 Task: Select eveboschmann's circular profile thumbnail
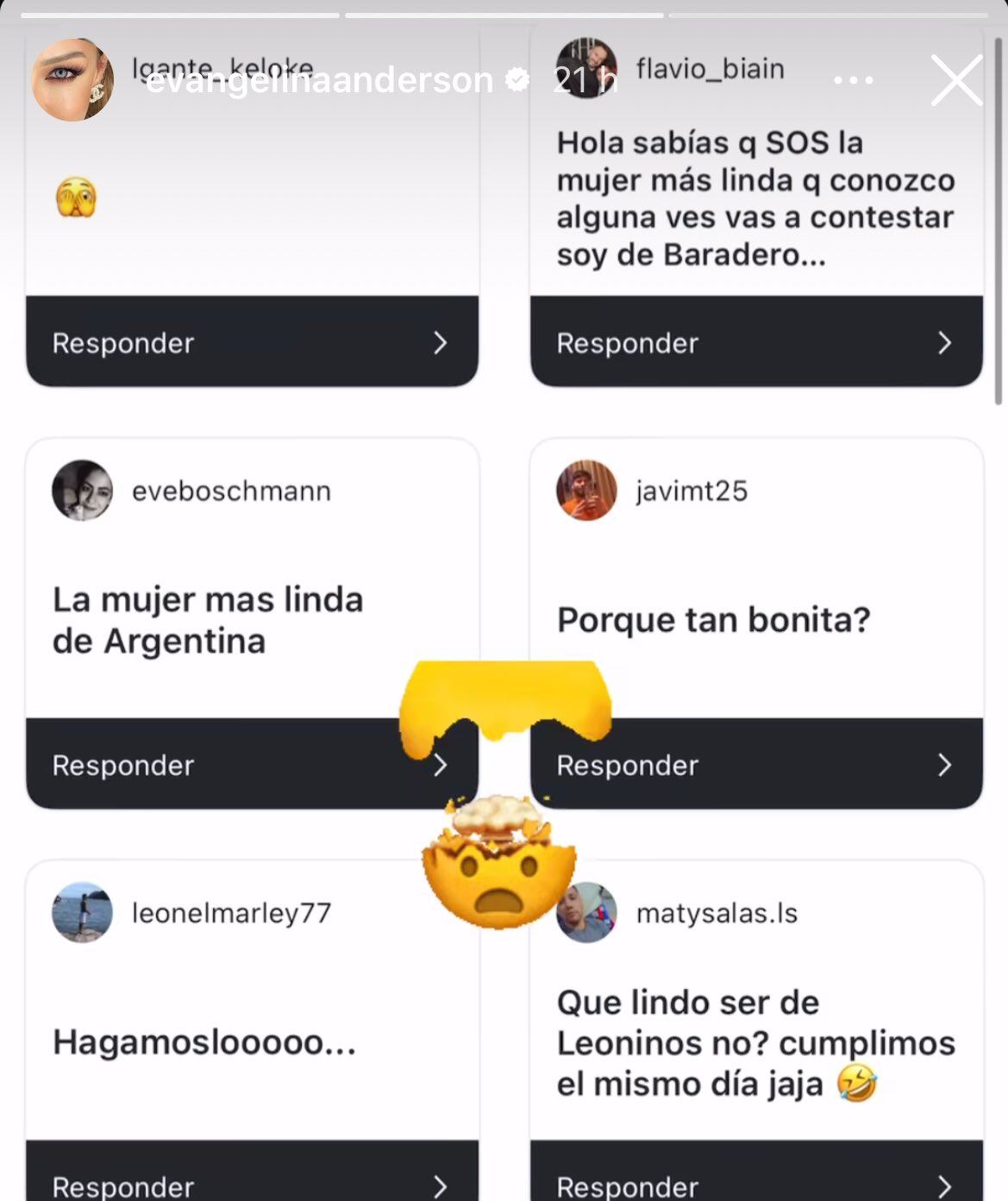tap(82, 491)
